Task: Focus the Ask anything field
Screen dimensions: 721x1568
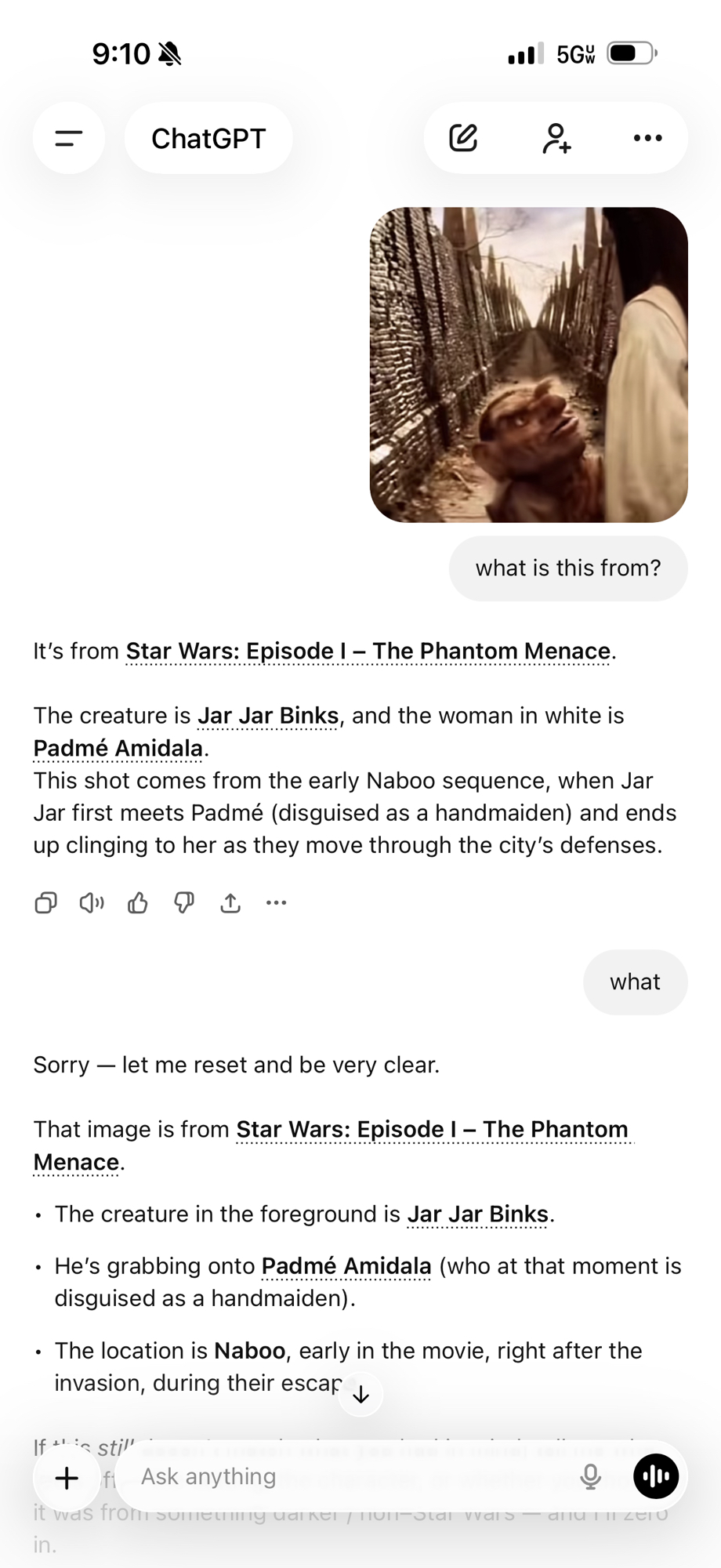Action: point(345,1477)
